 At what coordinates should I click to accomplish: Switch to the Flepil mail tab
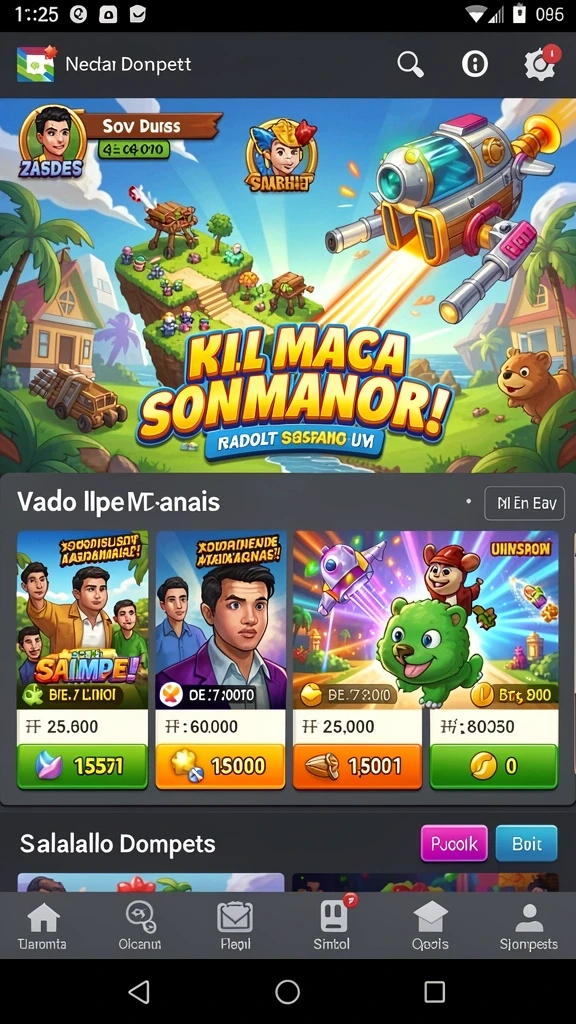235,927
